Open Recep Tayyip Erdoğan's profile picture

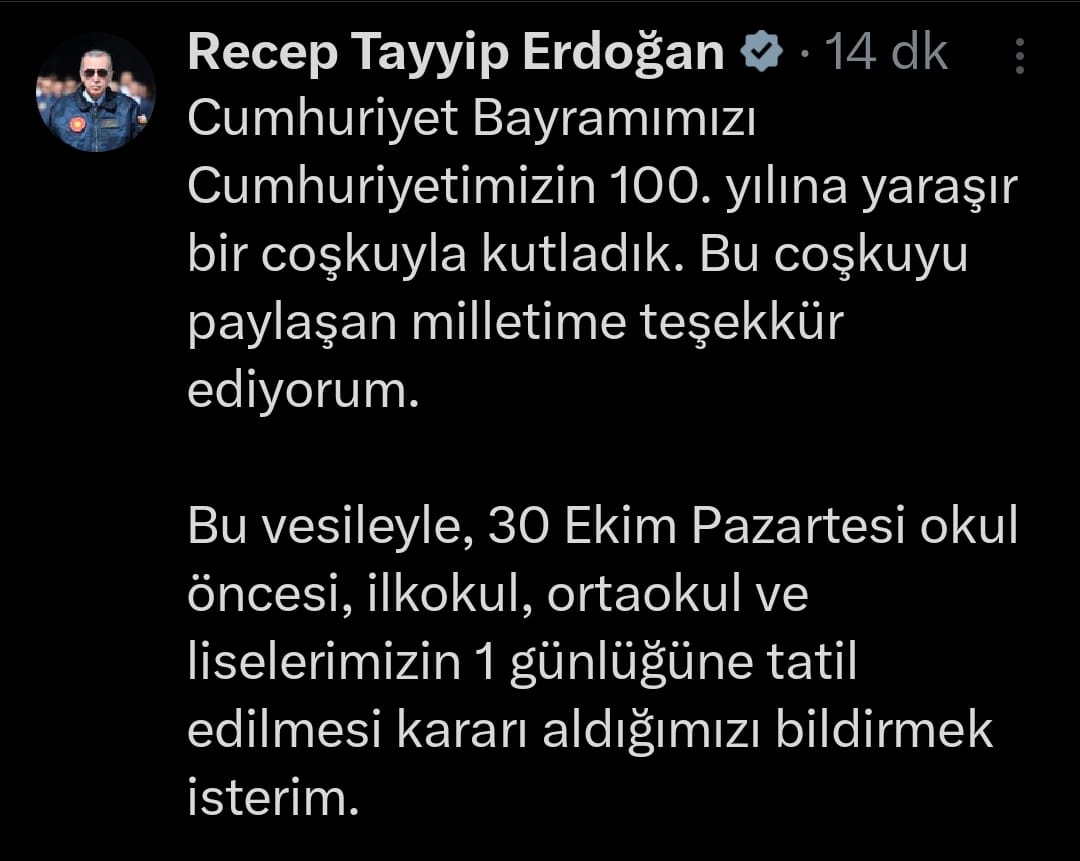pyautogui.click(x=96, y=92)
